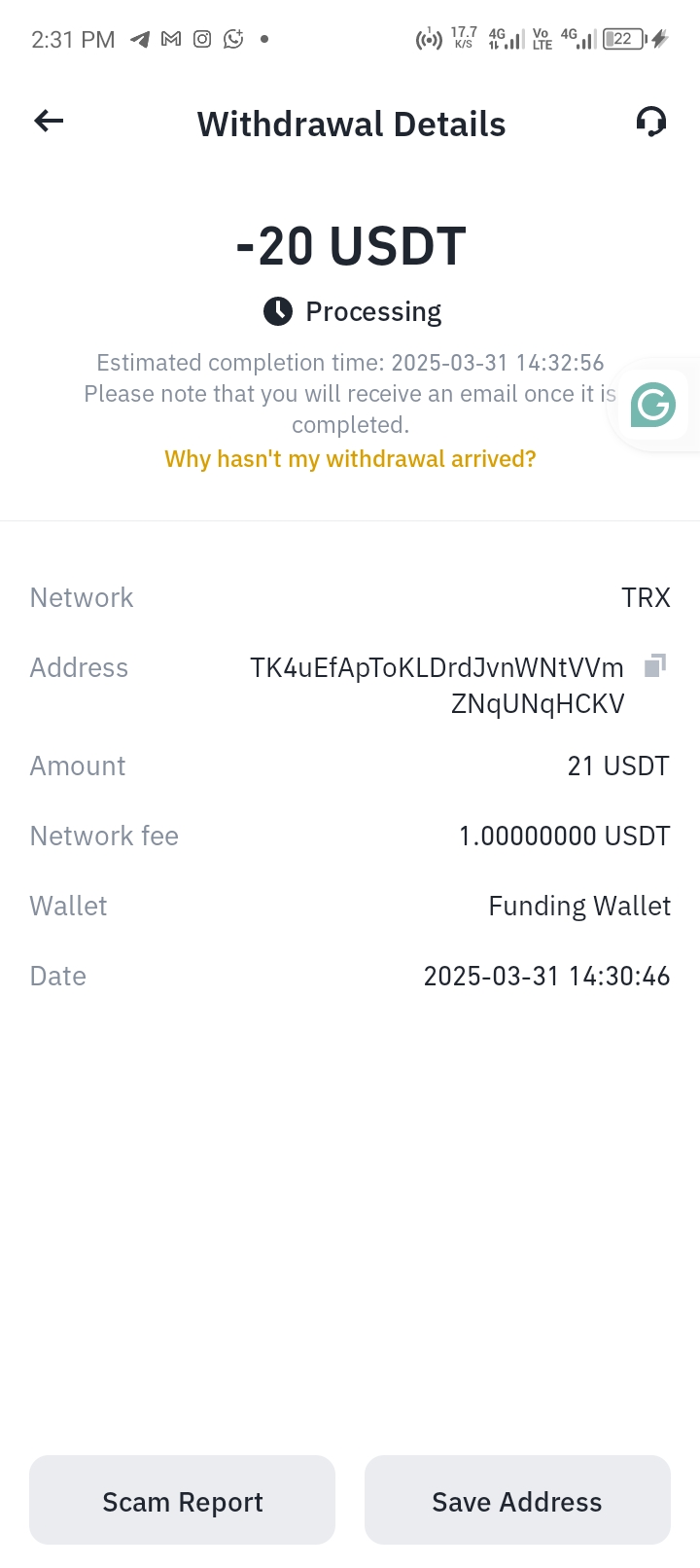Open "Why hasn't my withdrawal arrived?" link

click(x=350, y=459)
